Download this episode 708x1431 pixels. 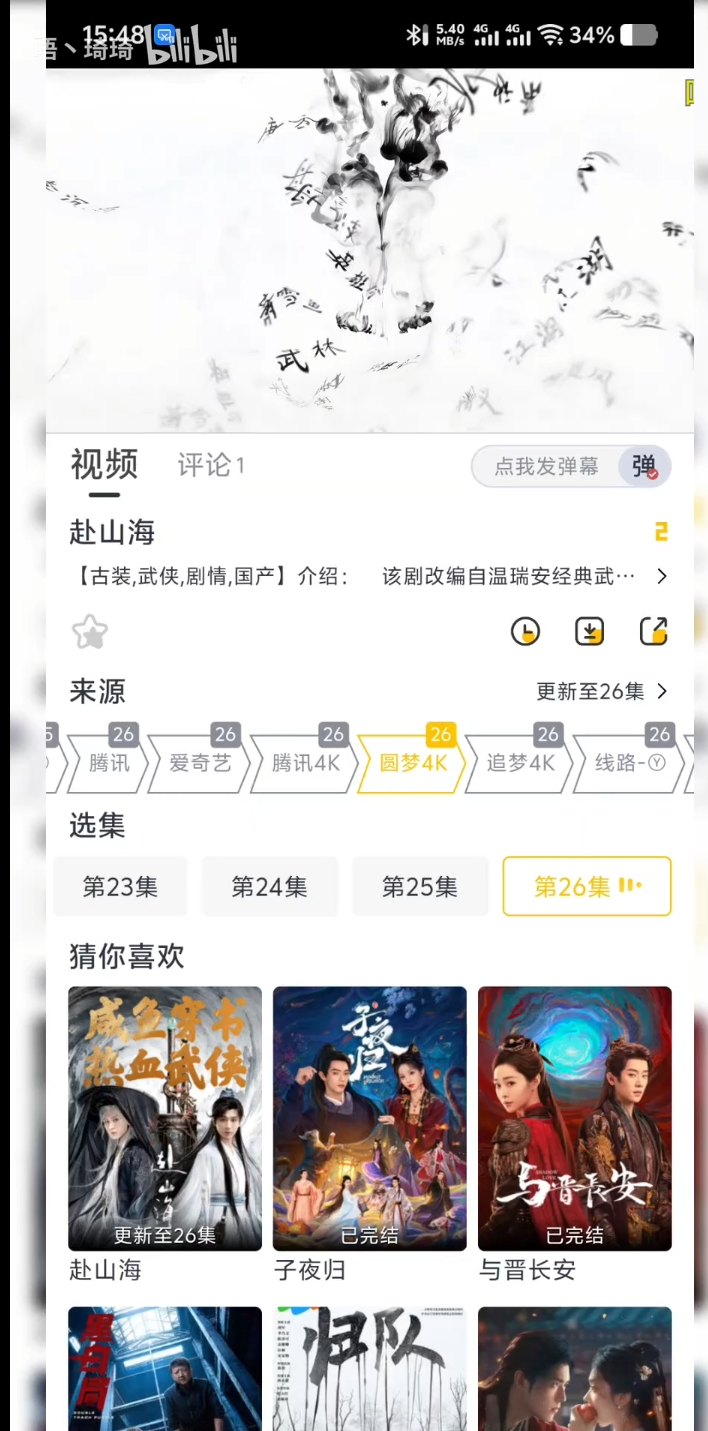coord(590,631)
